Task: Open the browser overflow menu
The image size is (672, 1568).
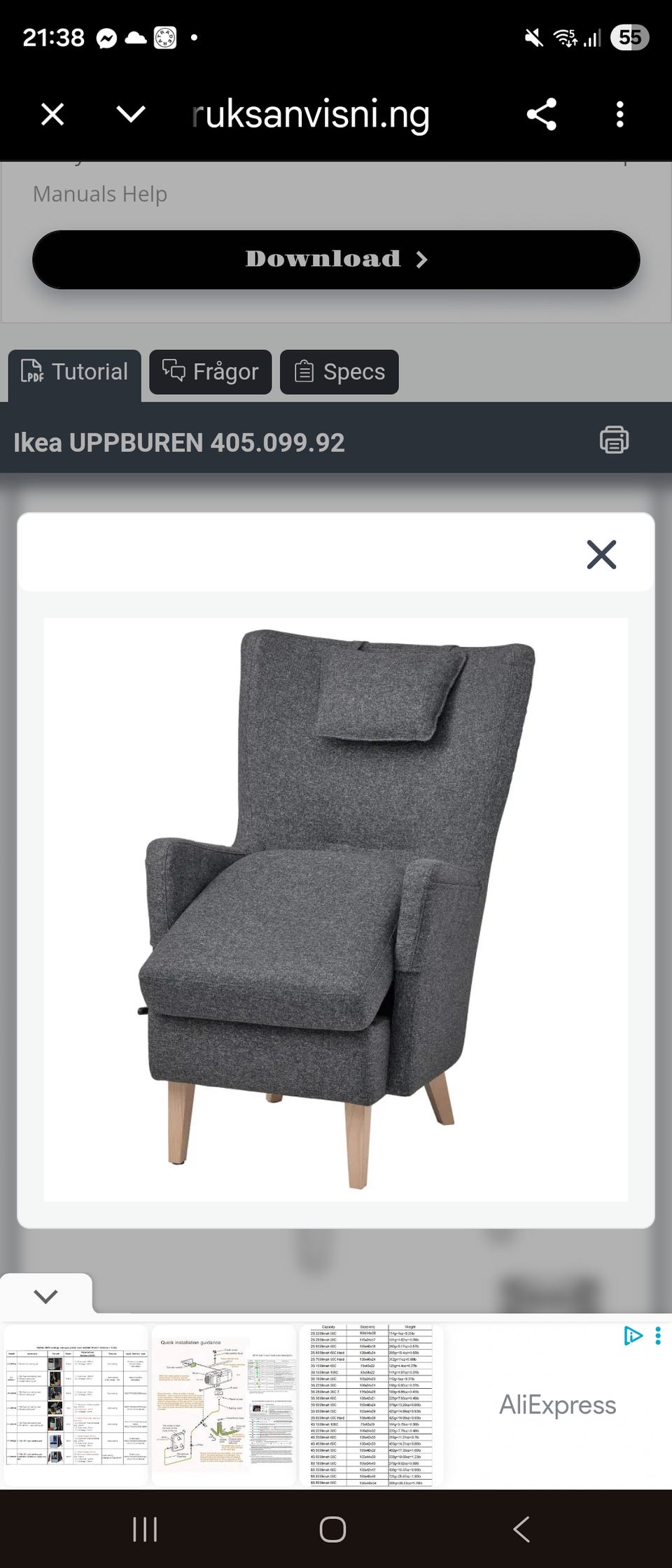Action: coord(619,114)
